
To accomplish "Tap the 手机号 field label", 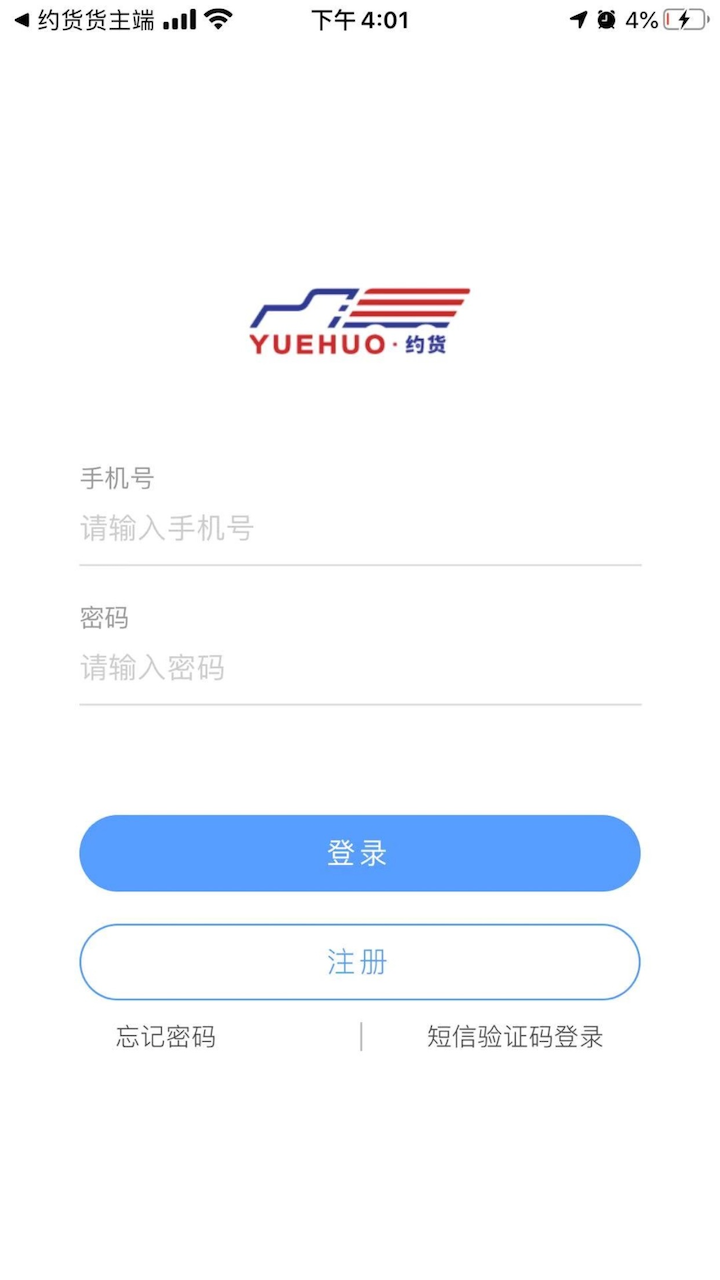I will click(x=116, y=478).
